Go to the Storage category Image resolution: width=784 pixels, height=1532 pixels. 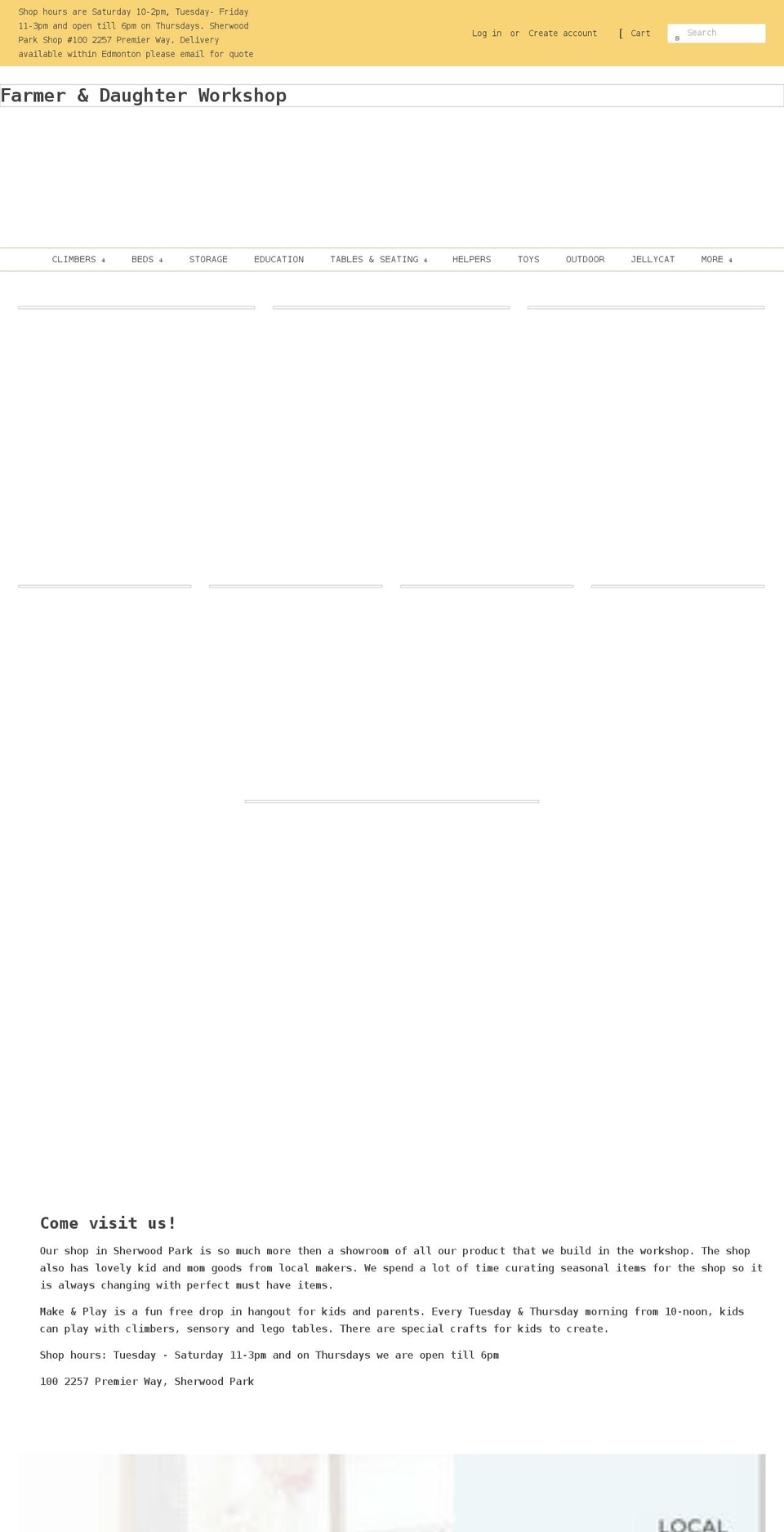208,260
